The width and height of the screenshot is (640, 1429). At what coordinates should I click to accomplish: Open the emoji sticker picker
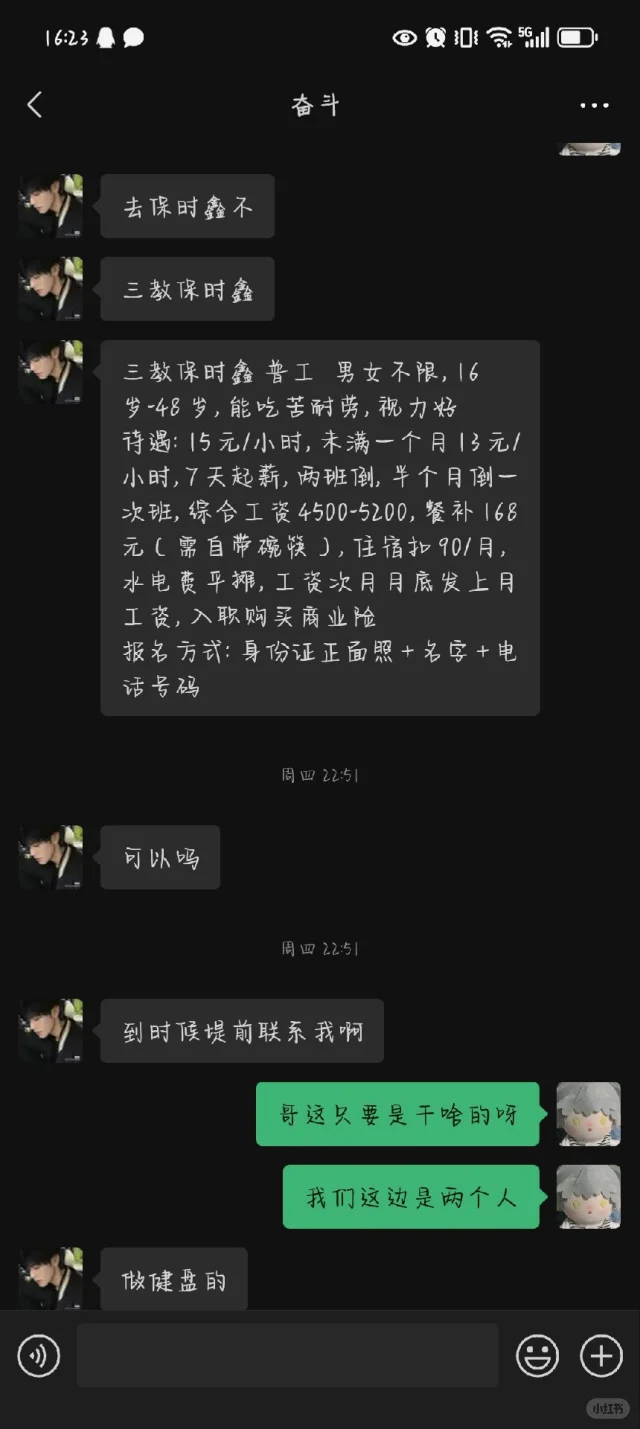537,1356
